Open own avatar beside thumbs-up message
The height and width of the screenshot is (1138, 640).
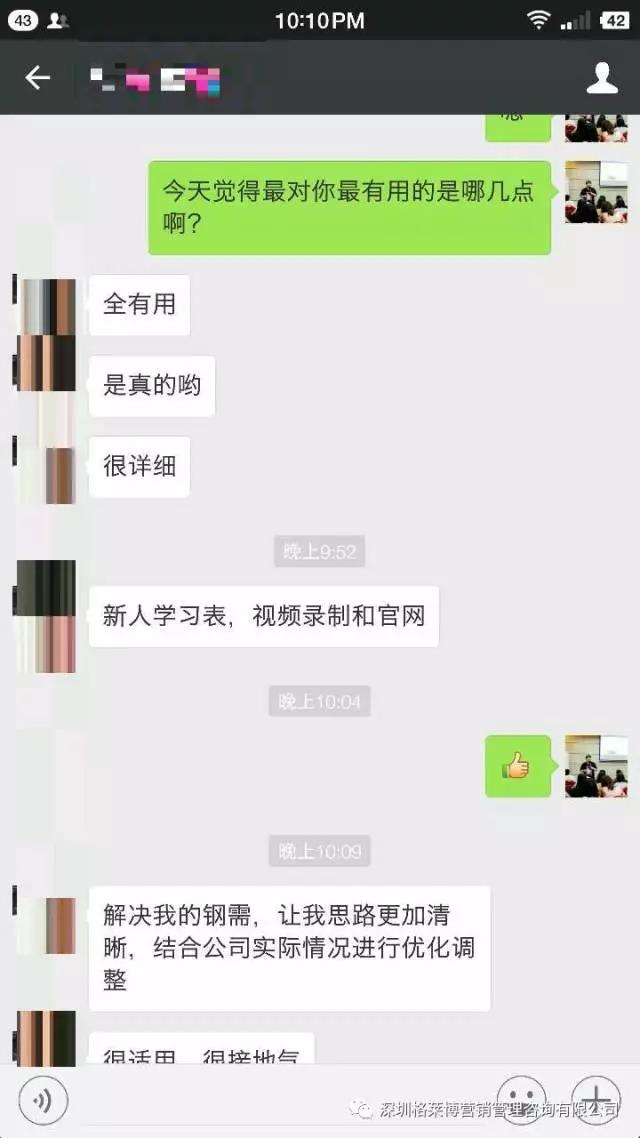tap(596, 766)
